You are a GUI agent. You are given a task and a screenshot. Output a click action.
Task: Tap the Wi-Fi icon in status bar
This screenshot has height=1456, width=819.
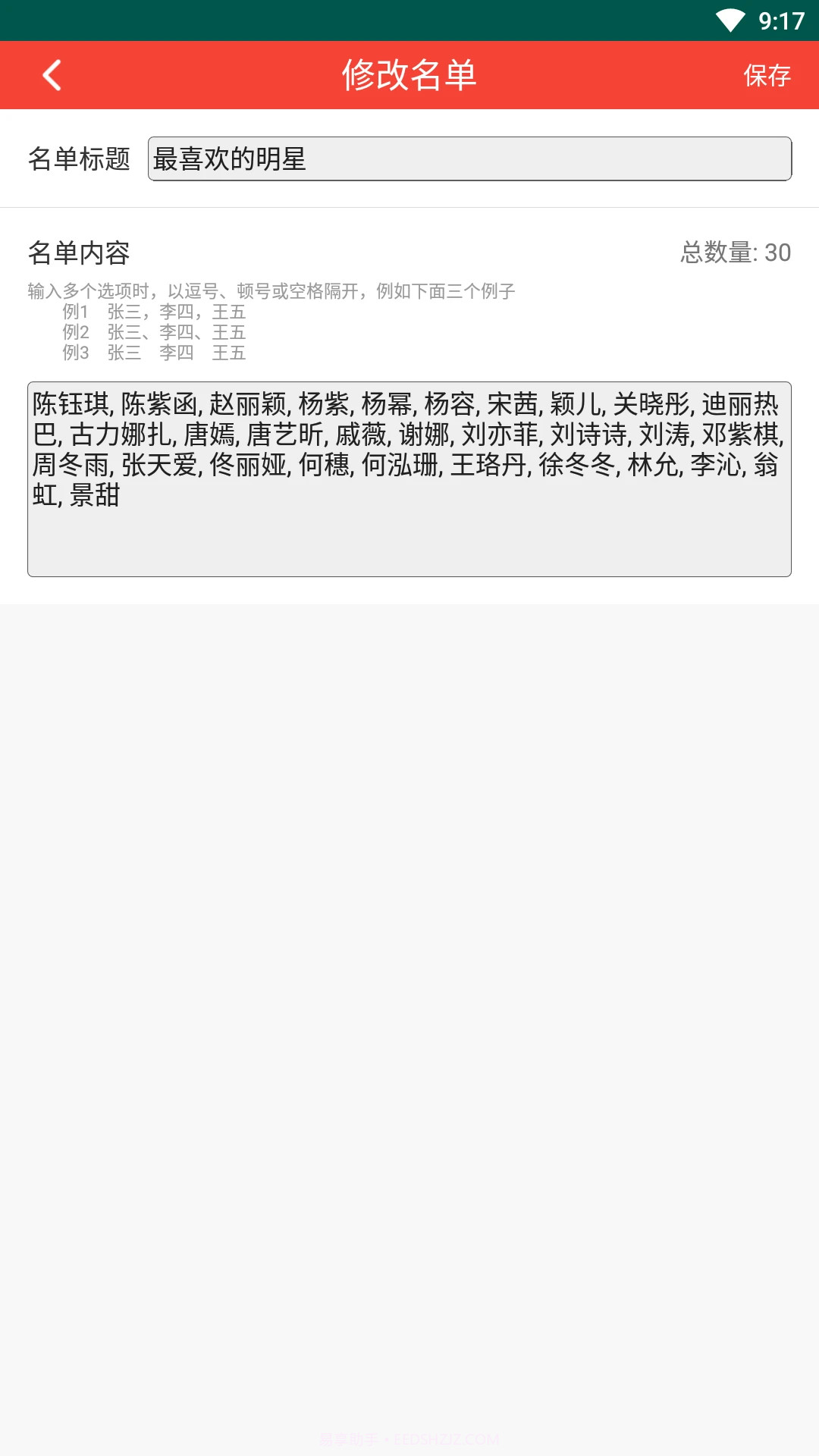(x=730, y=19)
